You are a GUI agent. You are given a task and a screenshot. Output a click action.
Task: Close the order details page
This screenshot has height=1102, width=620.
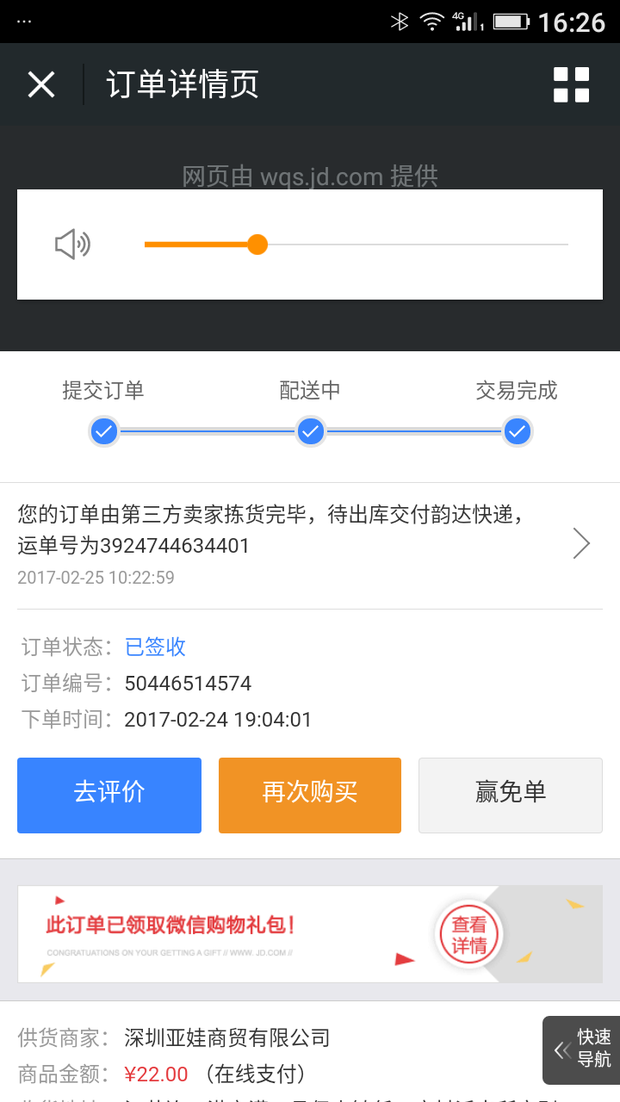(41, 85)
